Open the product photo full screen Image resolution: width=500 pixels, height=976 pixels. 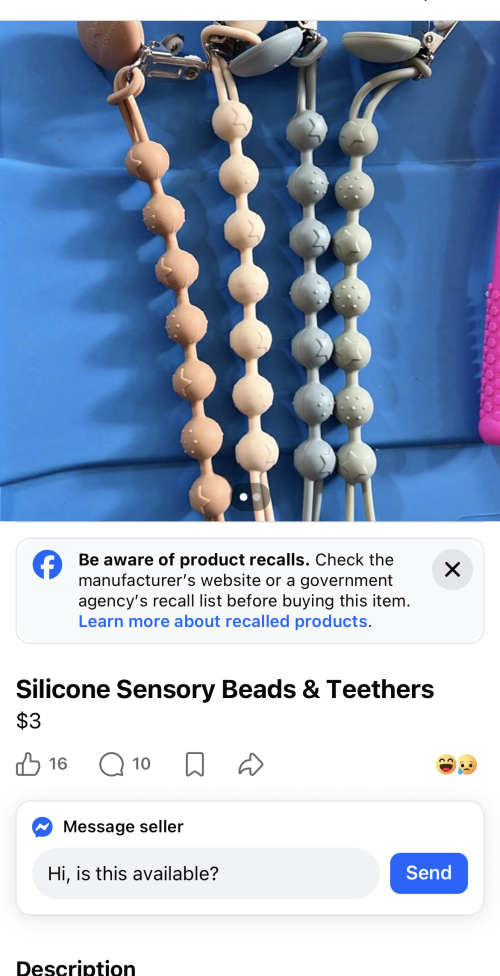(x=250, y=271)
